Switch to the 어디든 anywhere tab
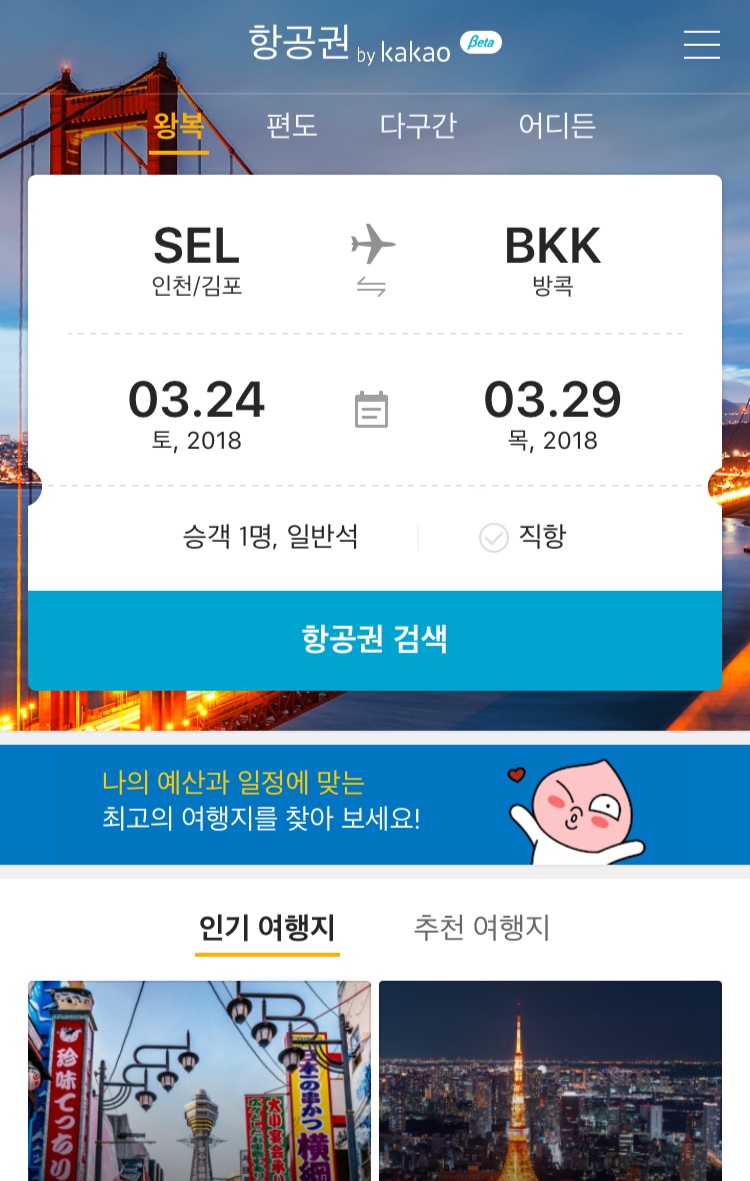750x1181 pixels. pyautogui.click(x=557, y=127)
